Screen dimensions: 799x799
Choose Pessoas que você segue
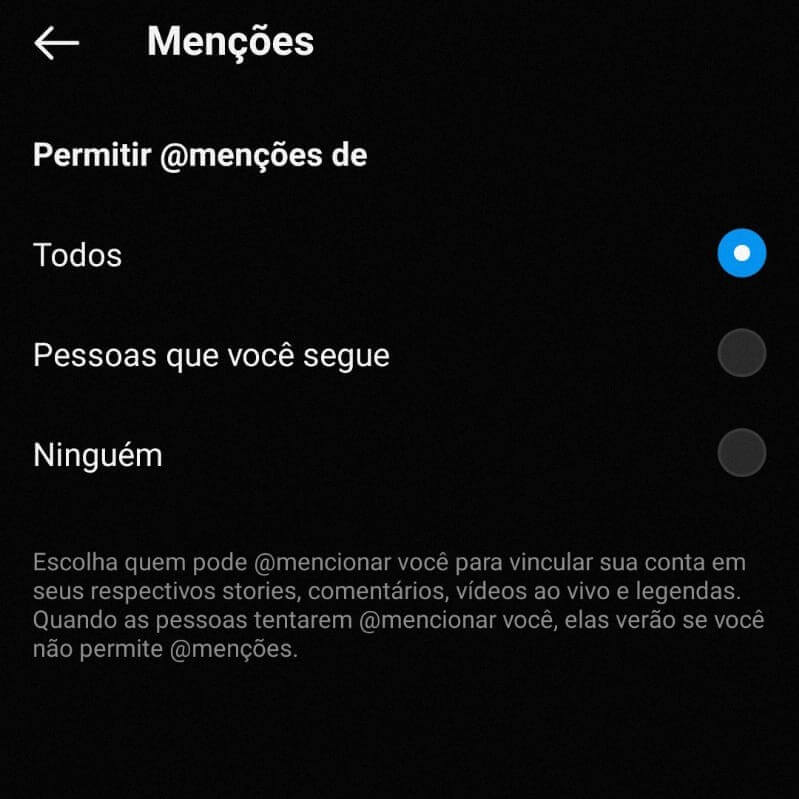coord(741,354)
